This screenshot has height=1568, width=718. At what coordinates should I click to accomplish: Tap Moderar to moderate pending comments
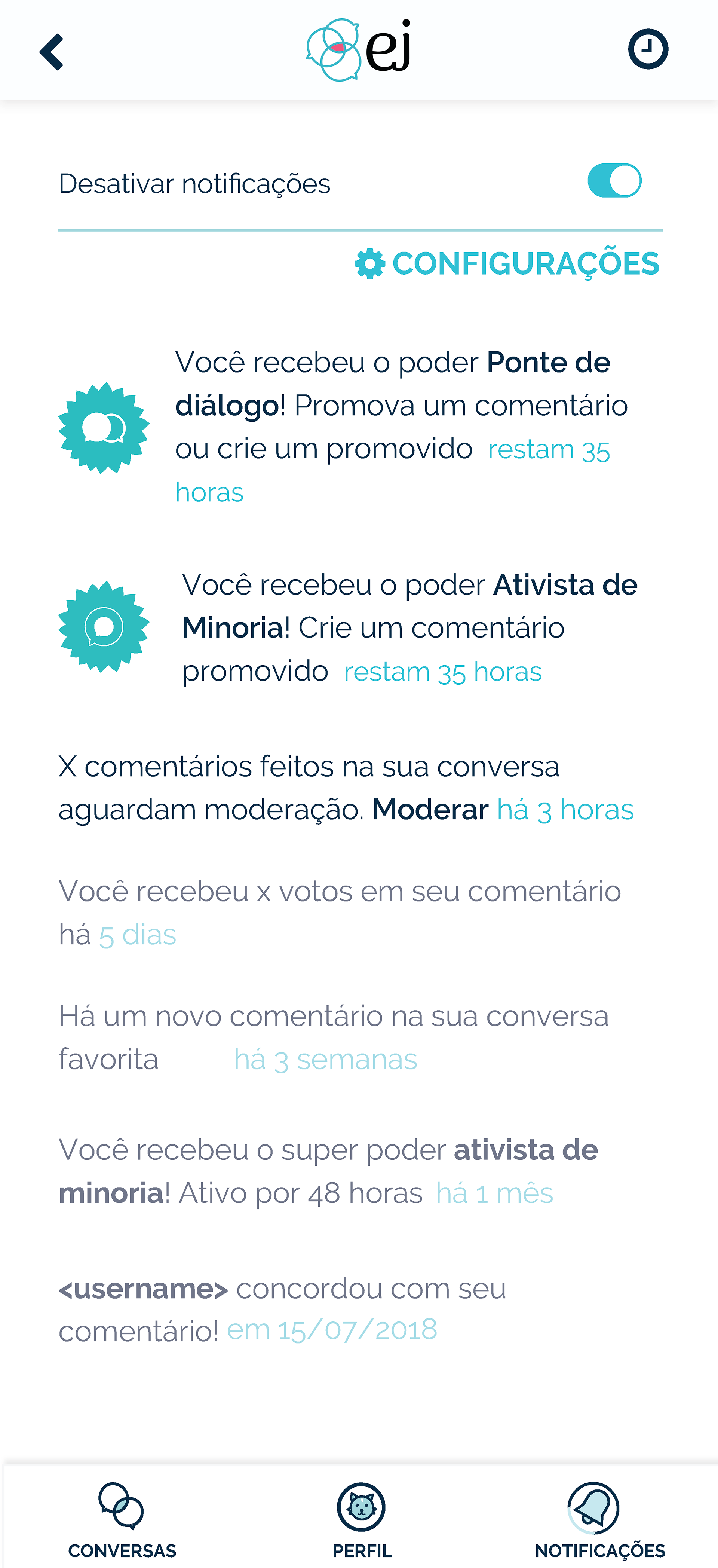pos(430,810)
